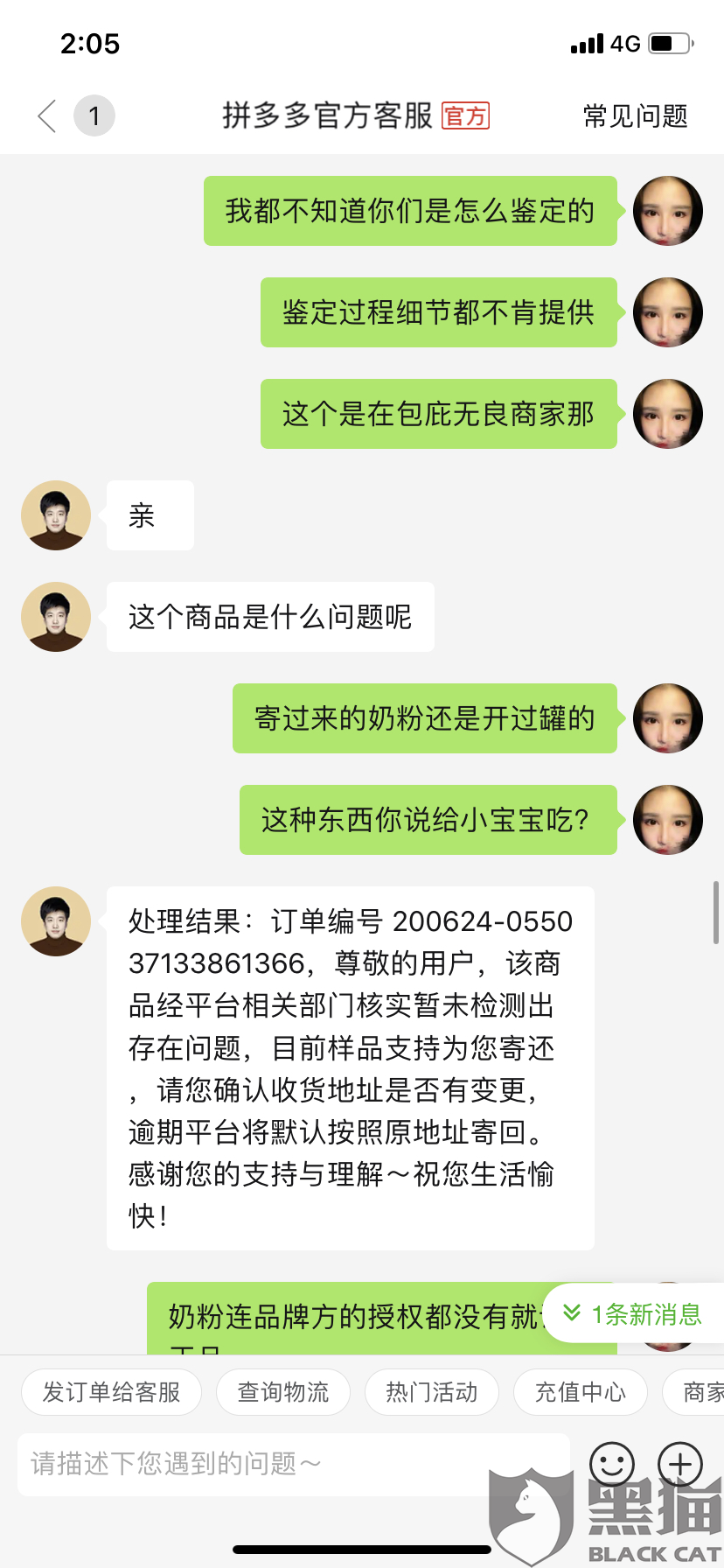Jump to the 1条新消息 new message
This screenshot has height=1568, width=724.
633,1313
